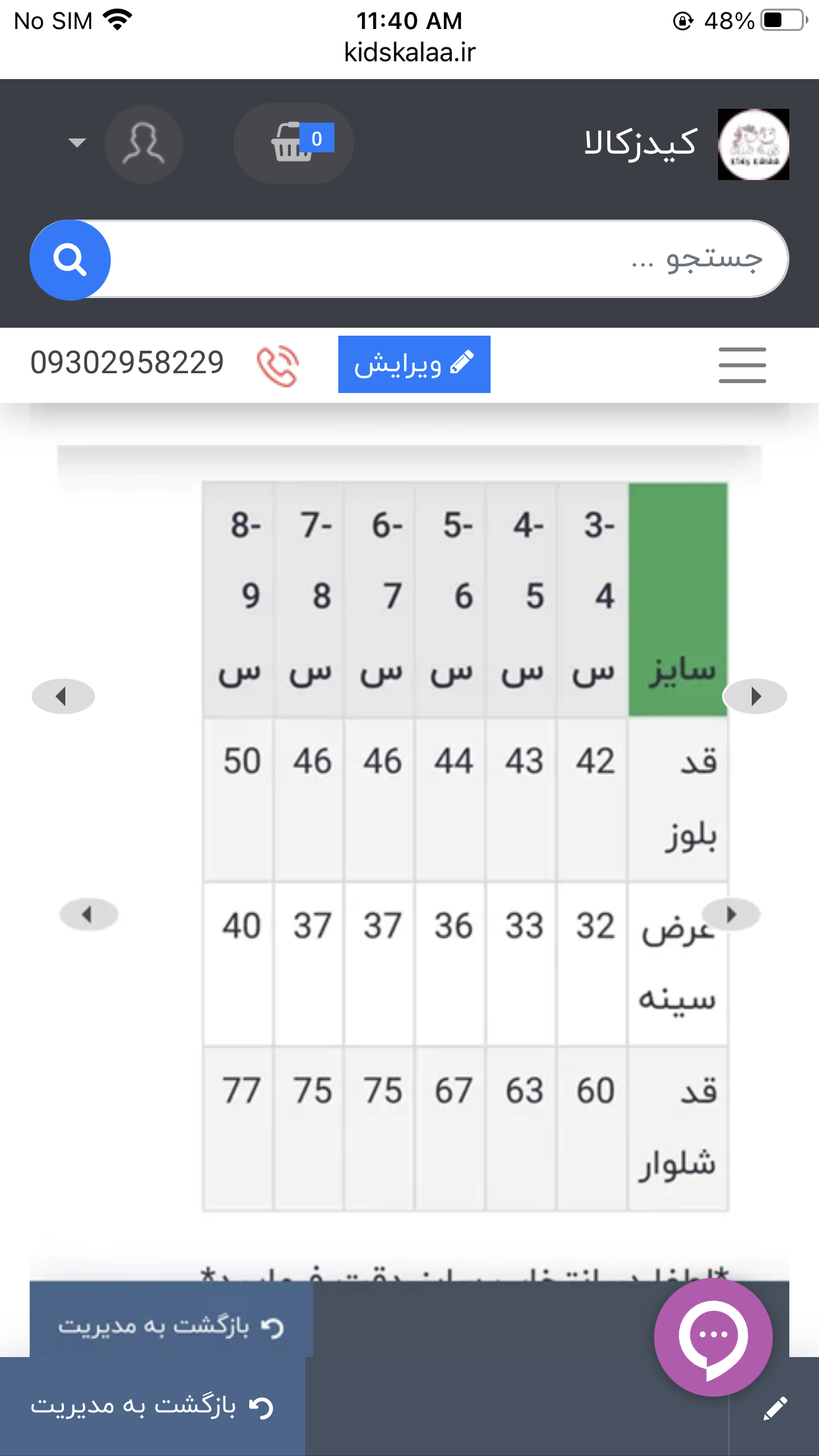Tap the ویرایش edit button
This screenshot has width=819, height=1456.
[414, 364]
